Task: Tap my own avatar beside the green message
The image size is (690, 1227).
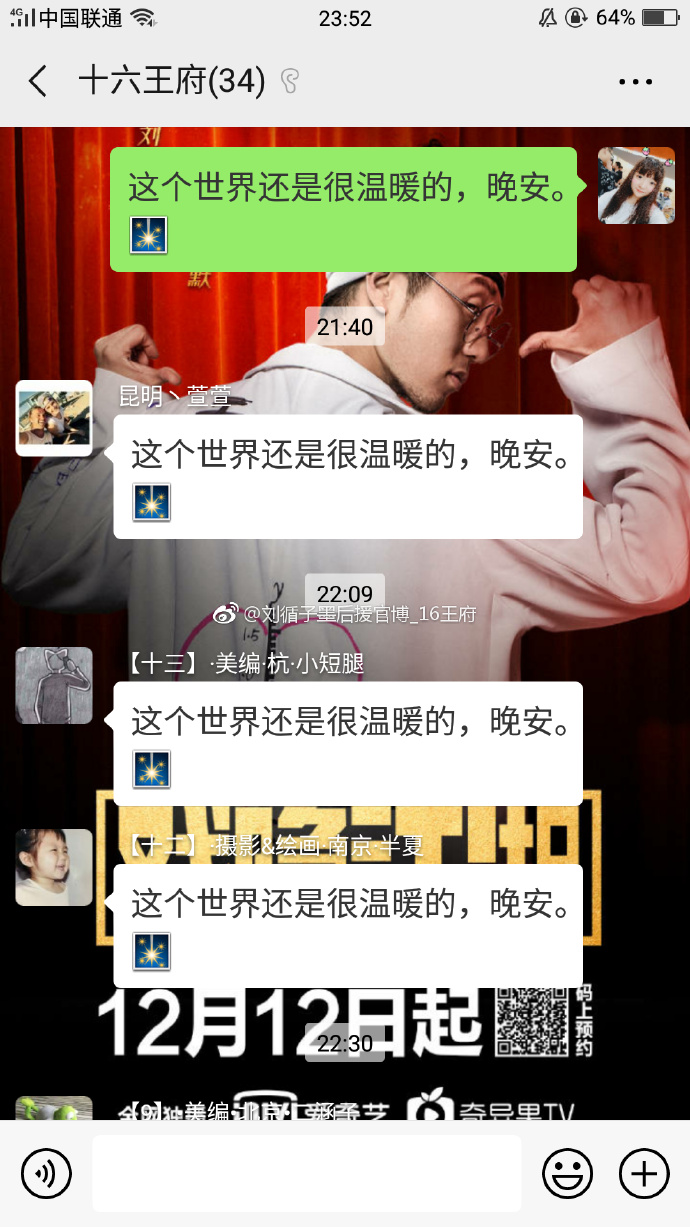Action: [x=636, y=185]
